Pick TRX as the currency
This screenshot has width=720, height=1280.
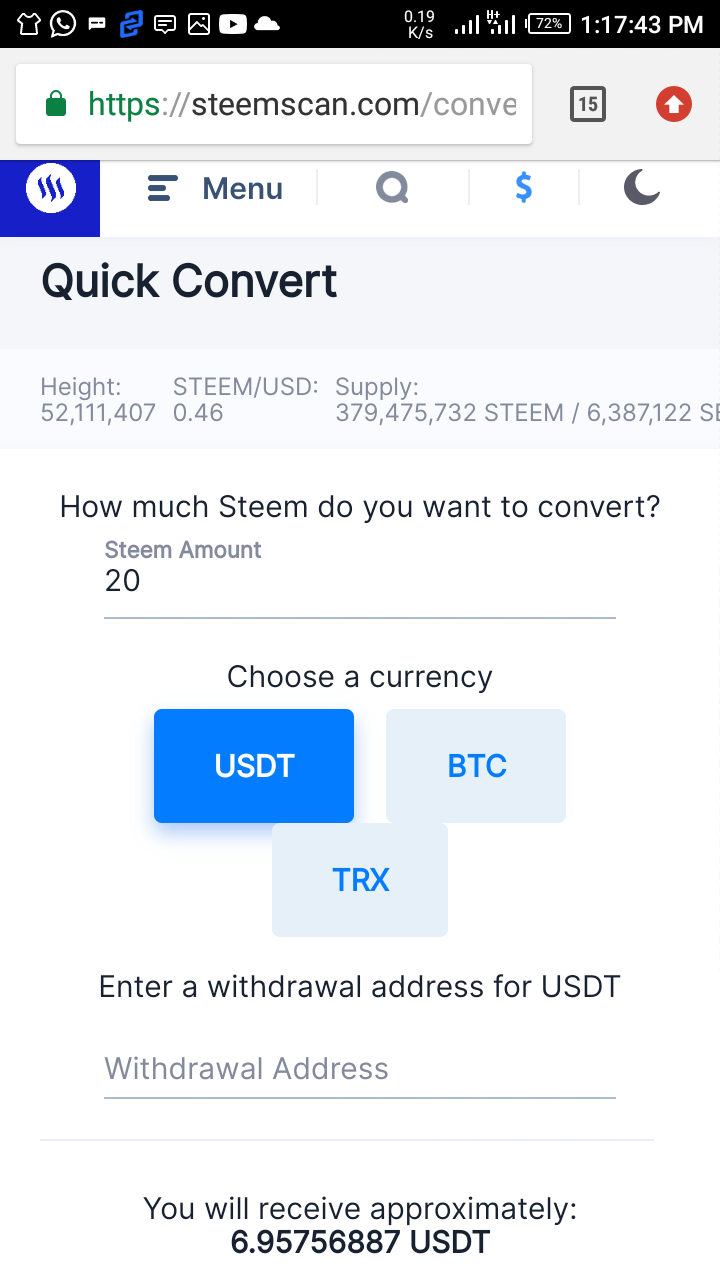point(360,880)
